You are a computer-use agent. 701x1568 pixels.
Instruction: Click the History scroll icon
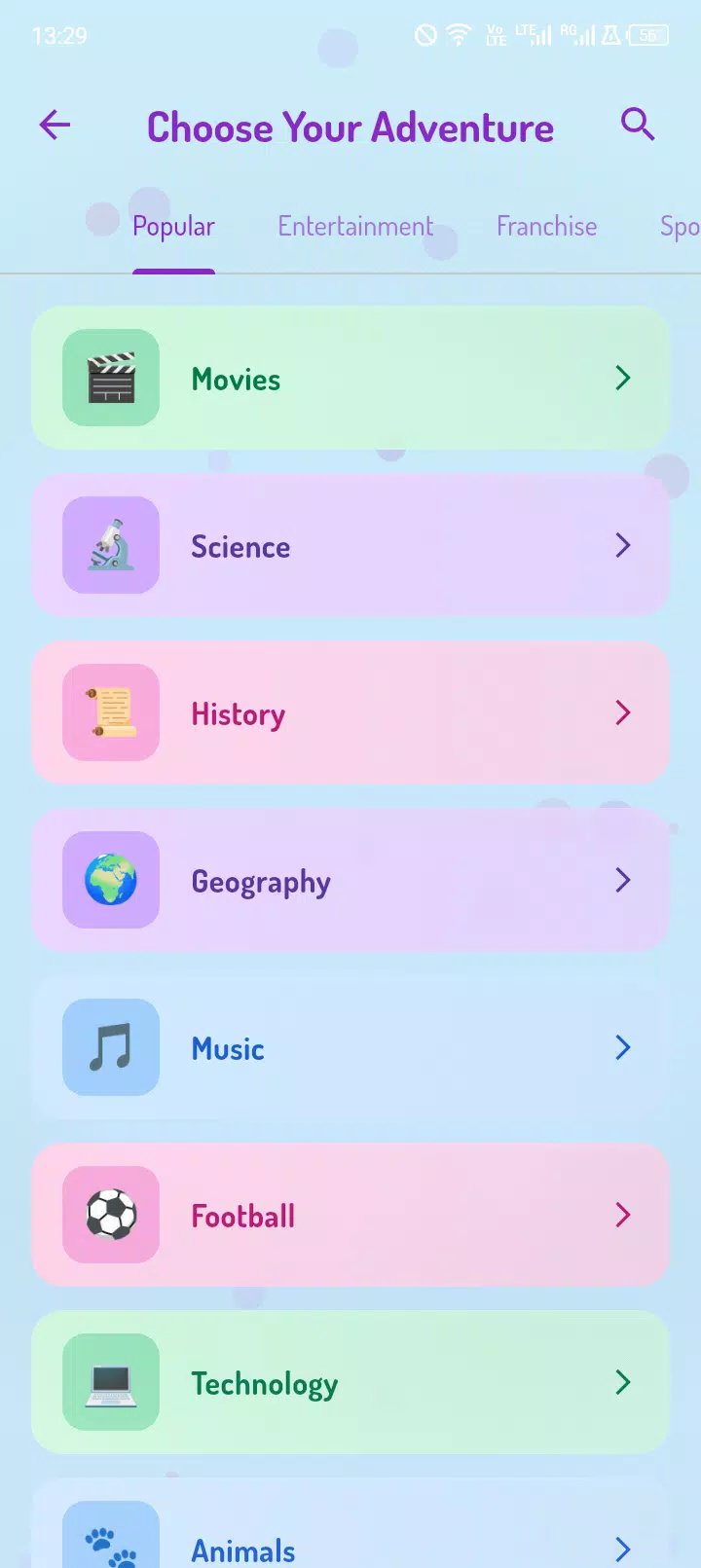pyautogui.click(x=110, y=712)
